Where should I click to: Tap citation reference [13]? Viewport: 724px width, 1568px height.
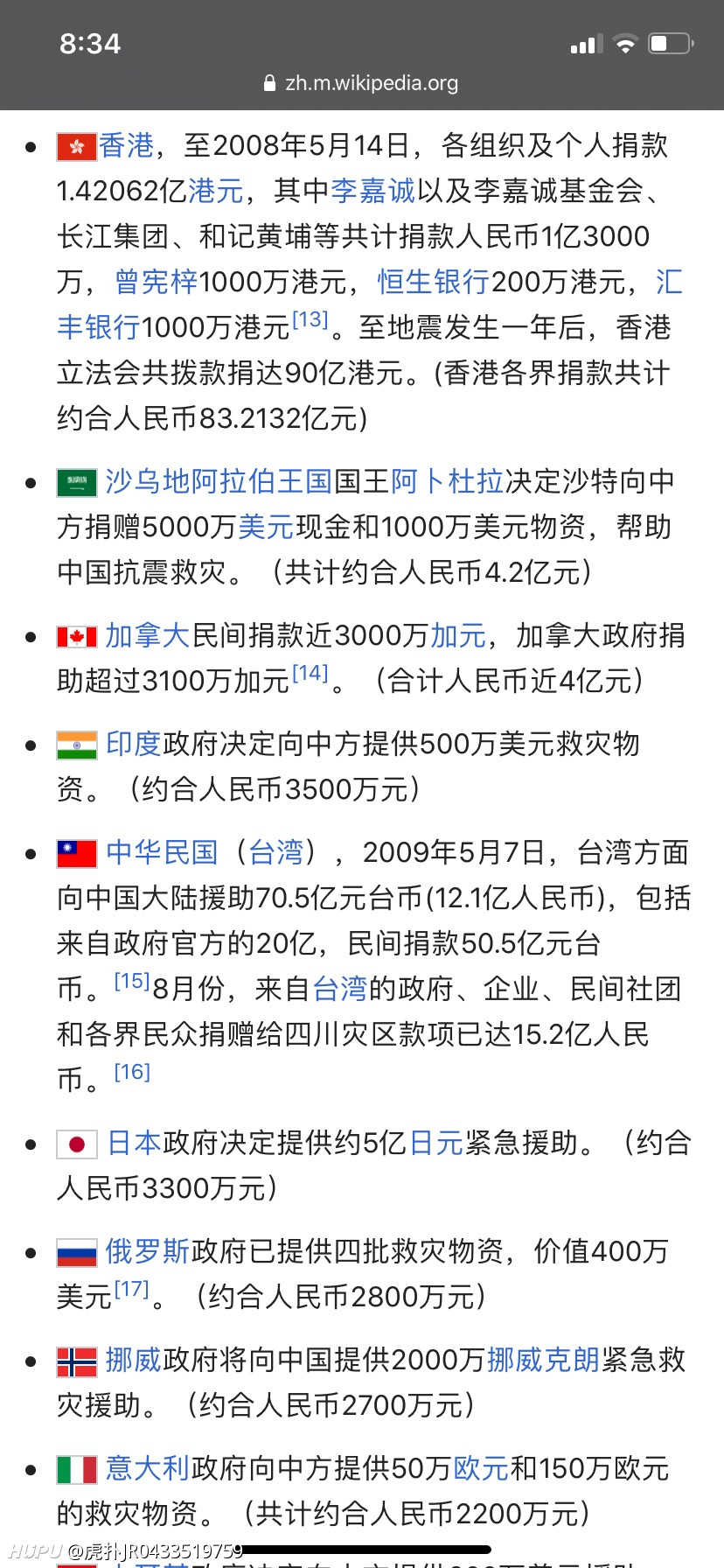310,320
